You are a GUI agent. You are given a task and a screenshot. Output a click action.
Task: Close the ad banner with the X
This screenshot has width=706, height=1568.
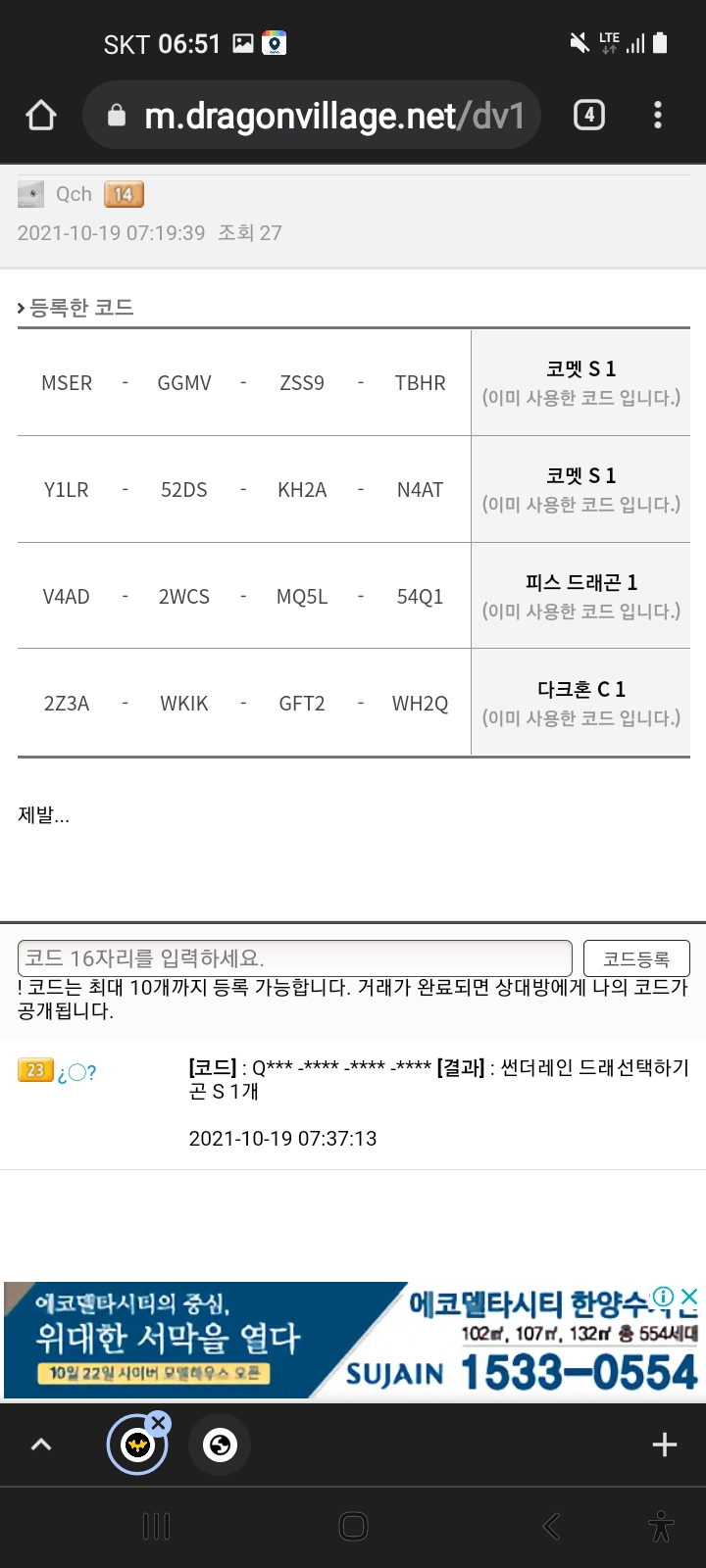pyautogui.click(x=689, y=1296)
